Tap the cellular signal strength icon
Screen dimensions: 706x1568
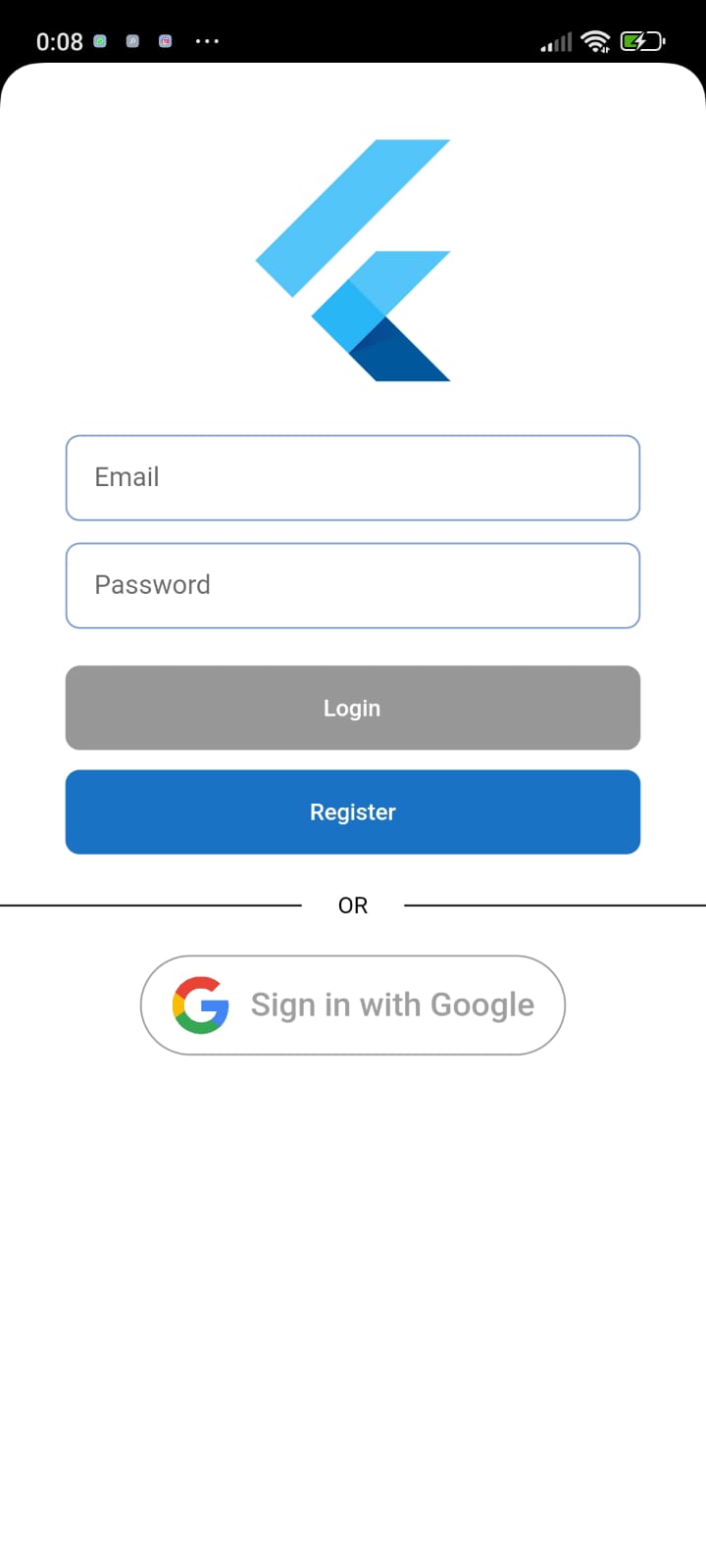[x=555, y=41]
